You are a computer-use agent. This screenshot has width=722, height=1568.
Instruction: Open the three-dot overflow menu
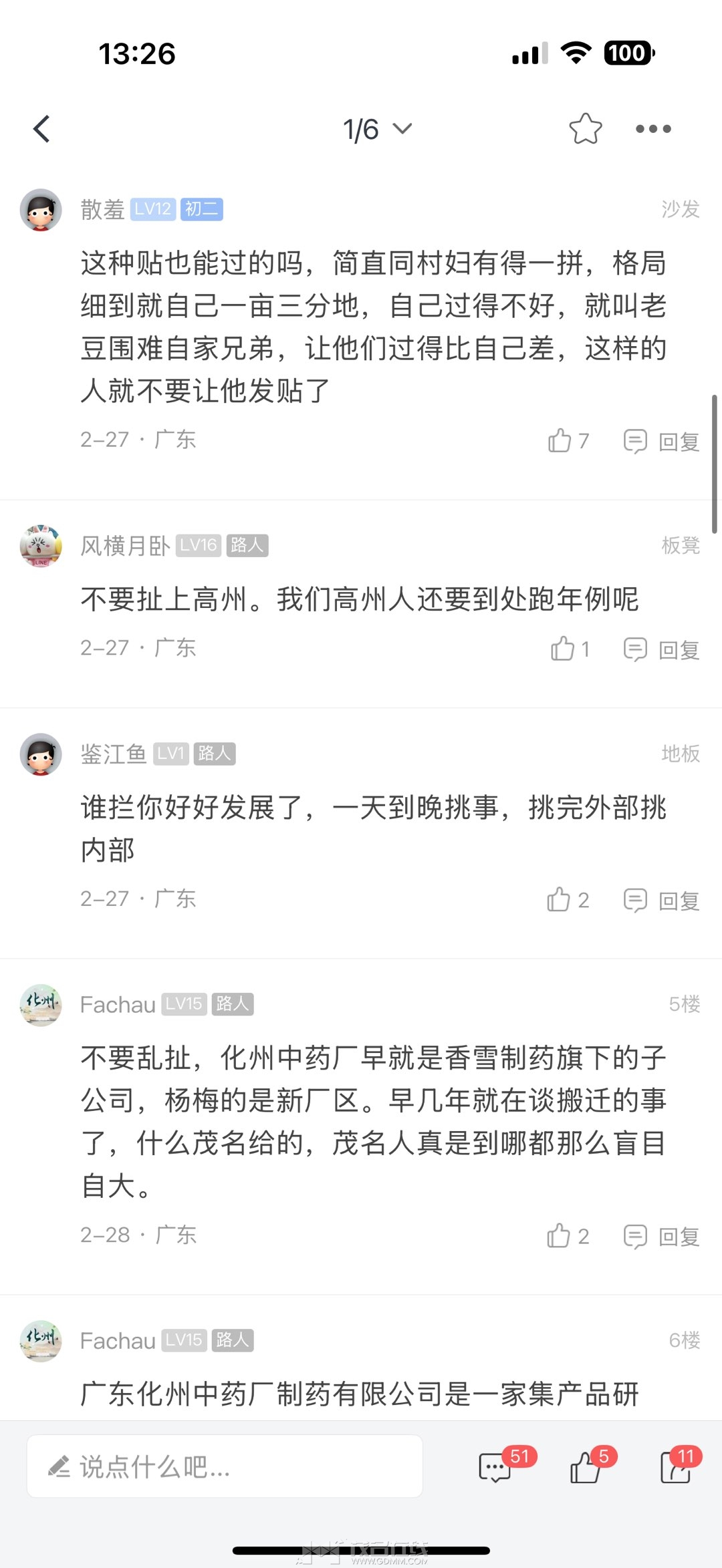click(653, 129)
